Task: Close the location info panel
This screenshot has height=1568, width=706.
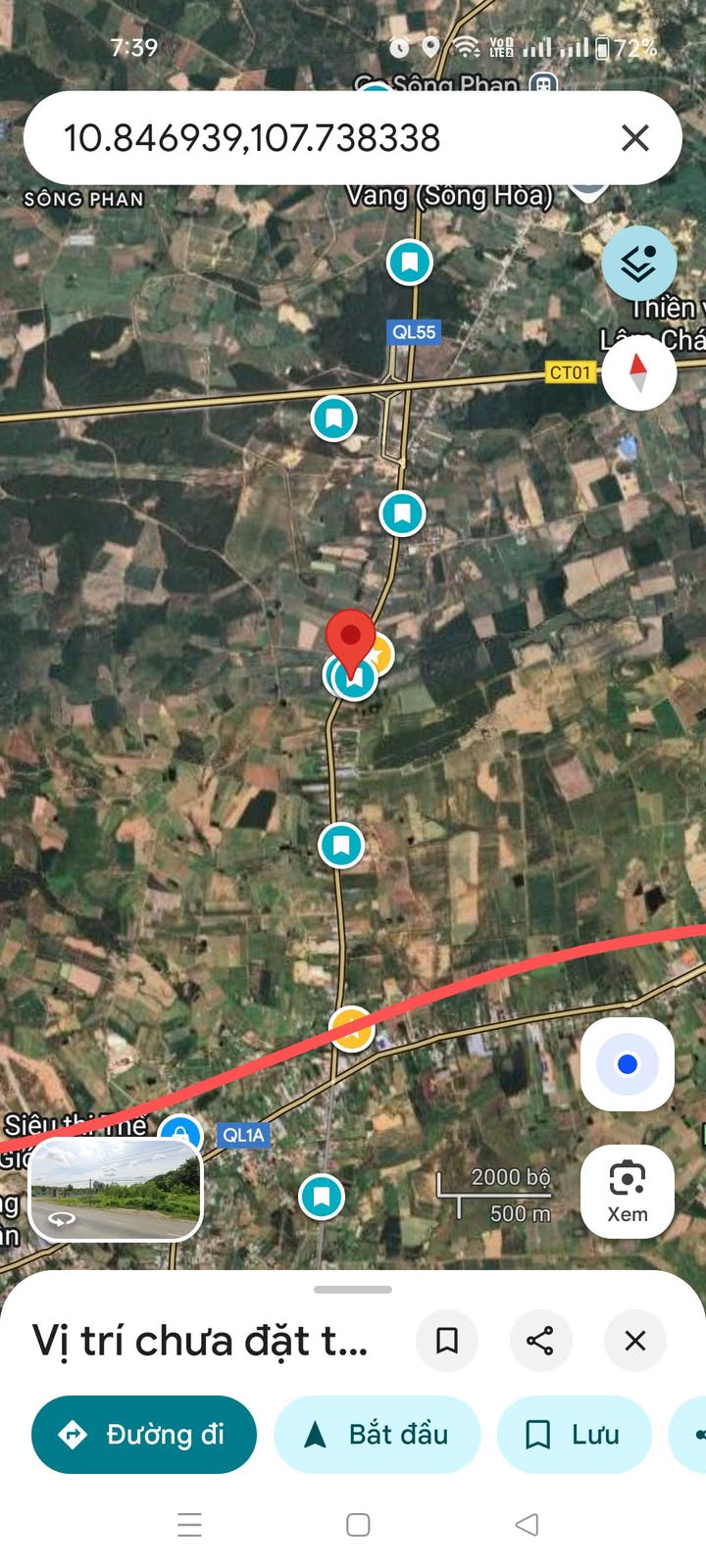Action: pos(635,1340)
